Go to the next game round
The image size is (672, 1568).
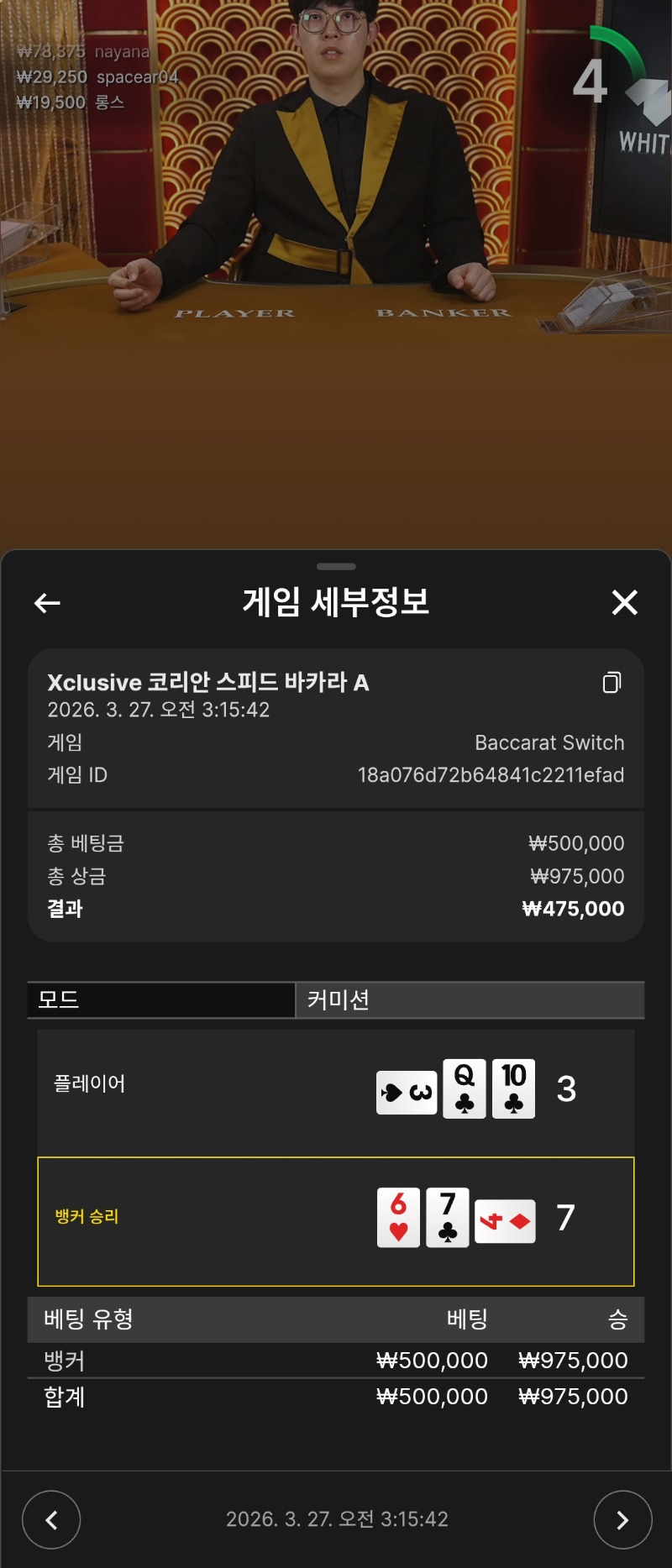tap(622, 1519)
